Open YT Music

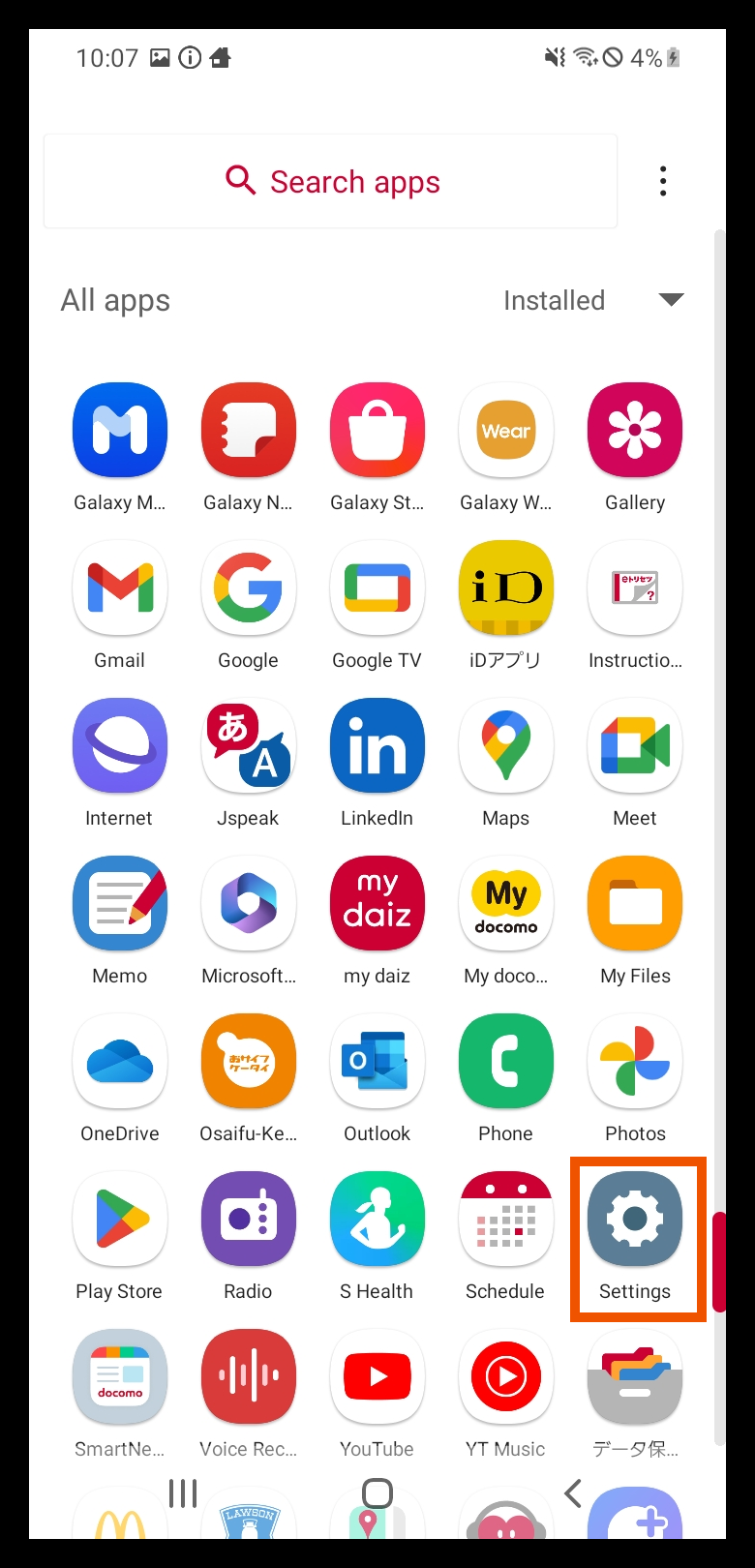(505, 1377)
